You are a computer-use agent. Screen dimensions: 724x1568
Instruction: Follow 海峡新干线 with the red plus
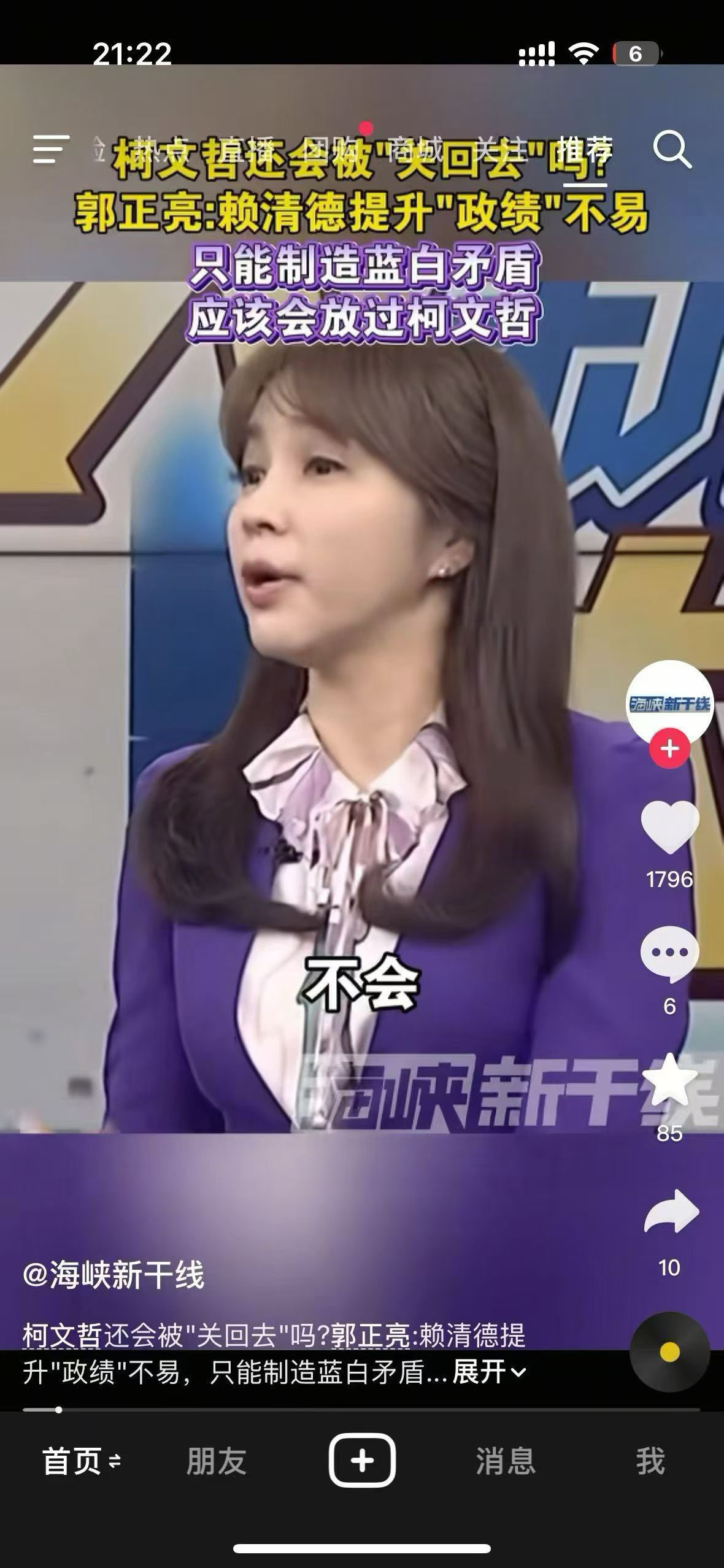(x=669, y=749)
